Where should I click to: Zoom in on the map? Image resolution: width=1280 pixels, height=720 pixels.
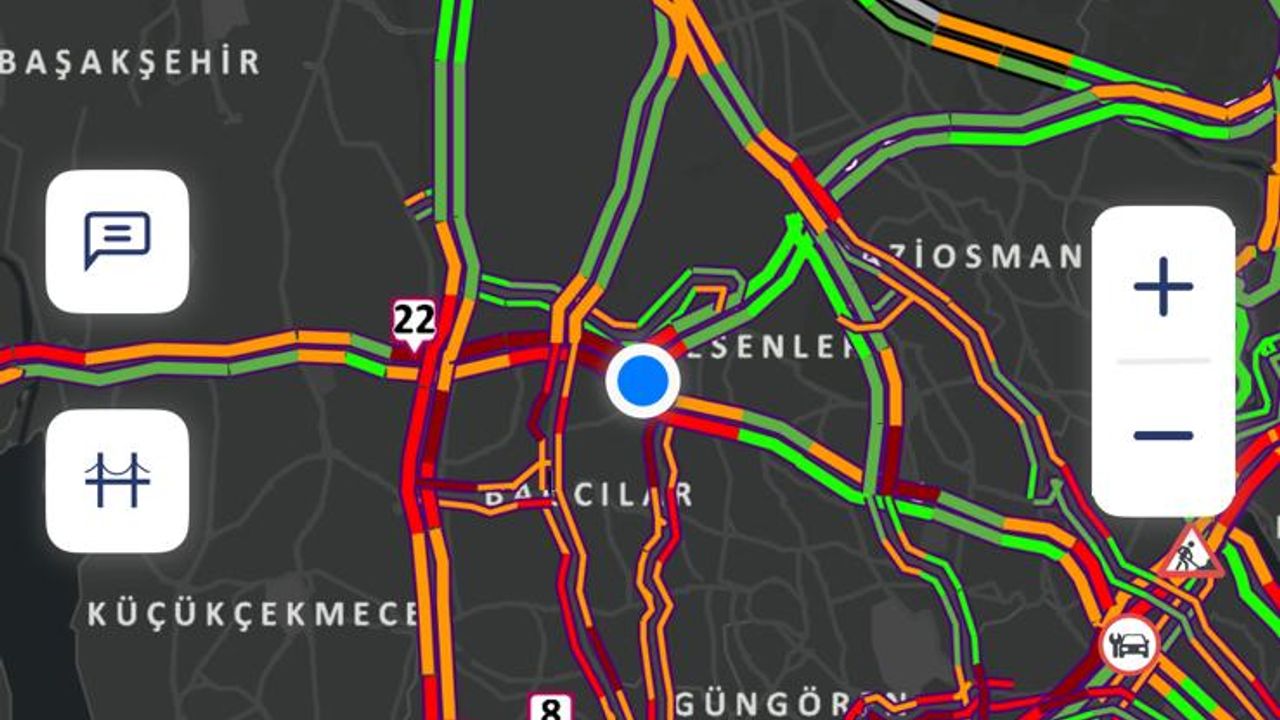point(1163,287)
